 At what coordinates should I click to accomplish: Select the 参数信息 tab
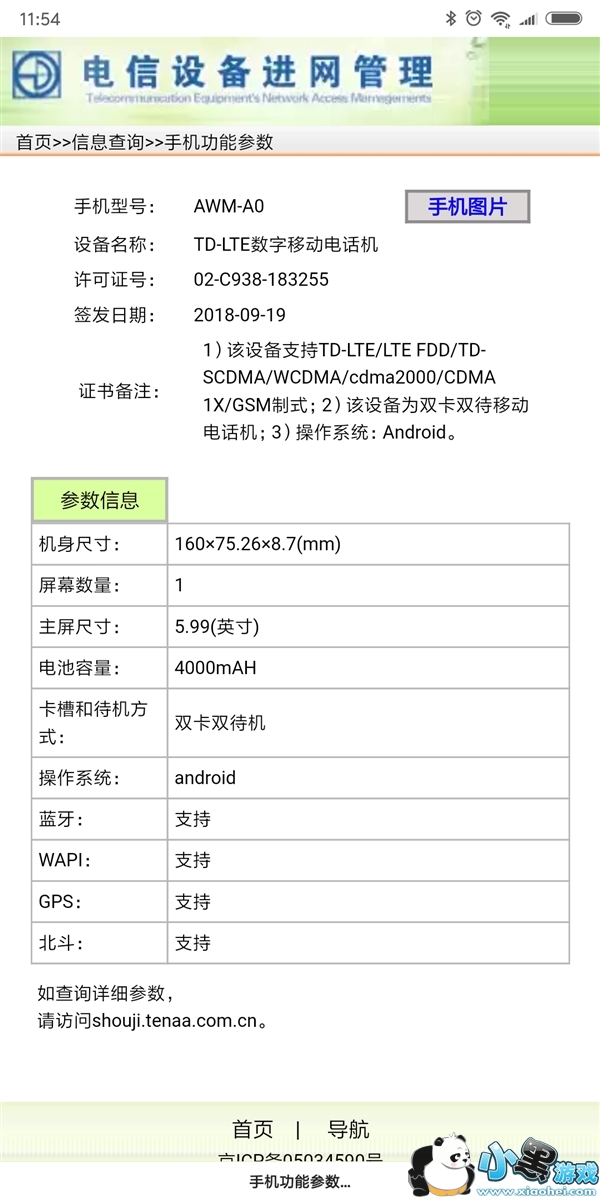(100, 500)
